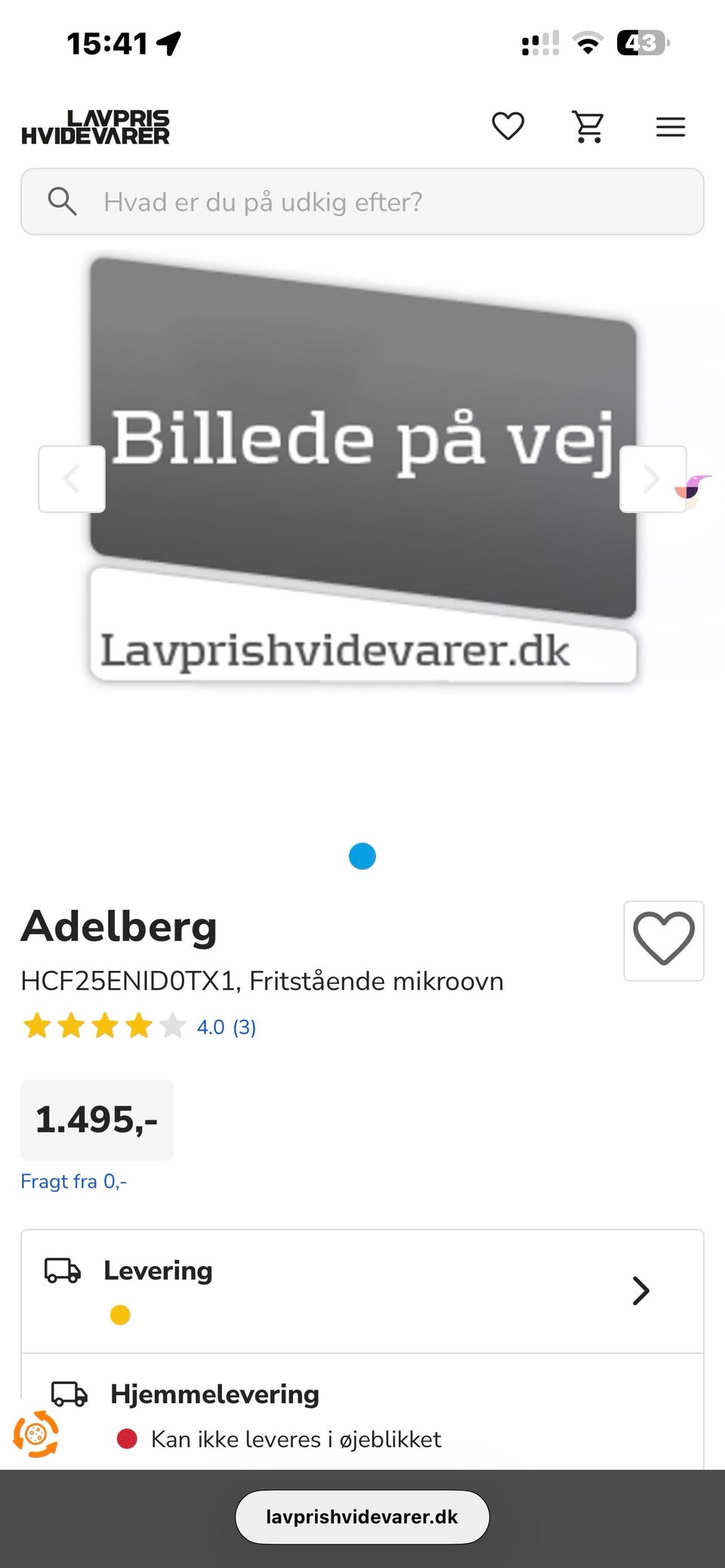Toggle the wishlist heart next to Adelberg
The width and height of the screenshot is (725, 1568).
(x=663, y=942)
